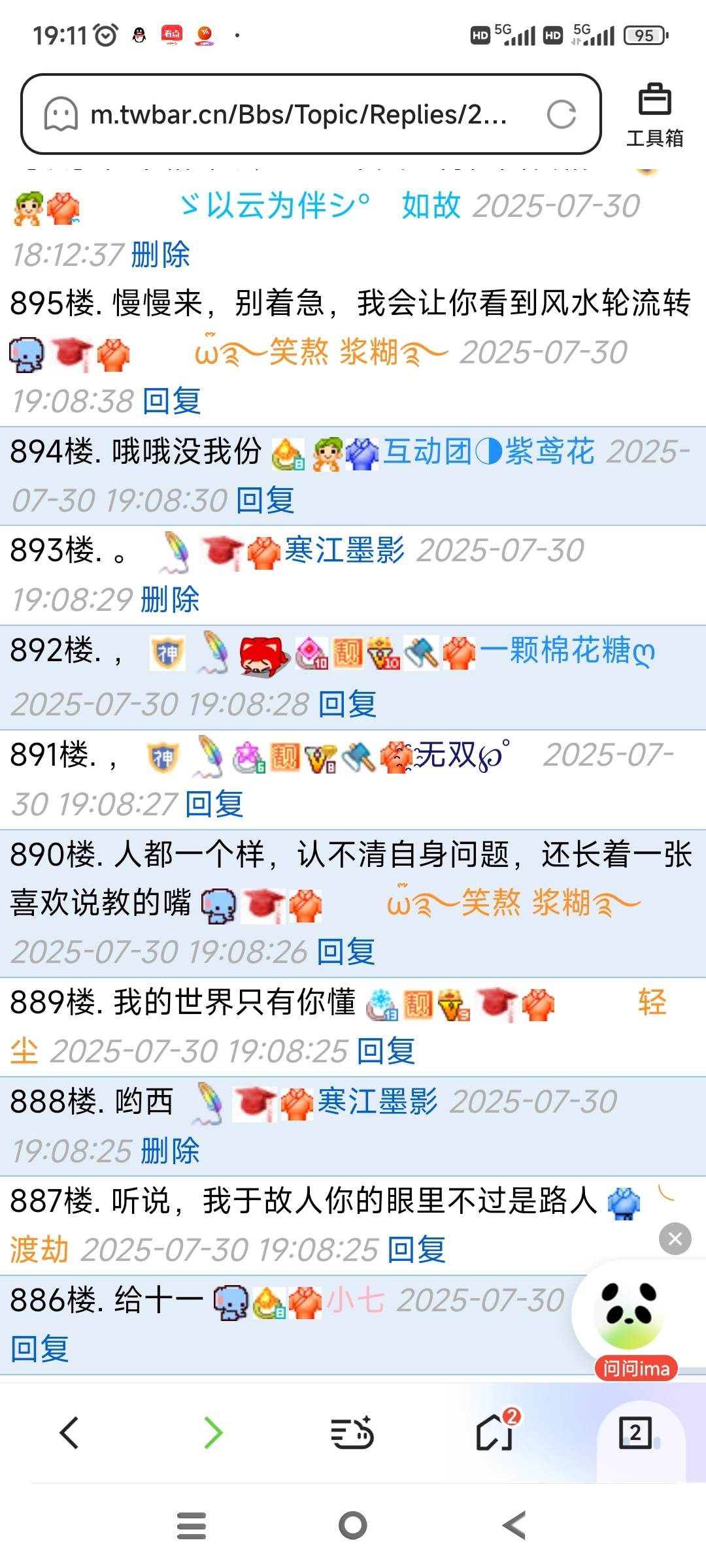Reply to the 887楼 post by 渡劫
This screenshot has height=1568, width=706.
point(416,1250)
